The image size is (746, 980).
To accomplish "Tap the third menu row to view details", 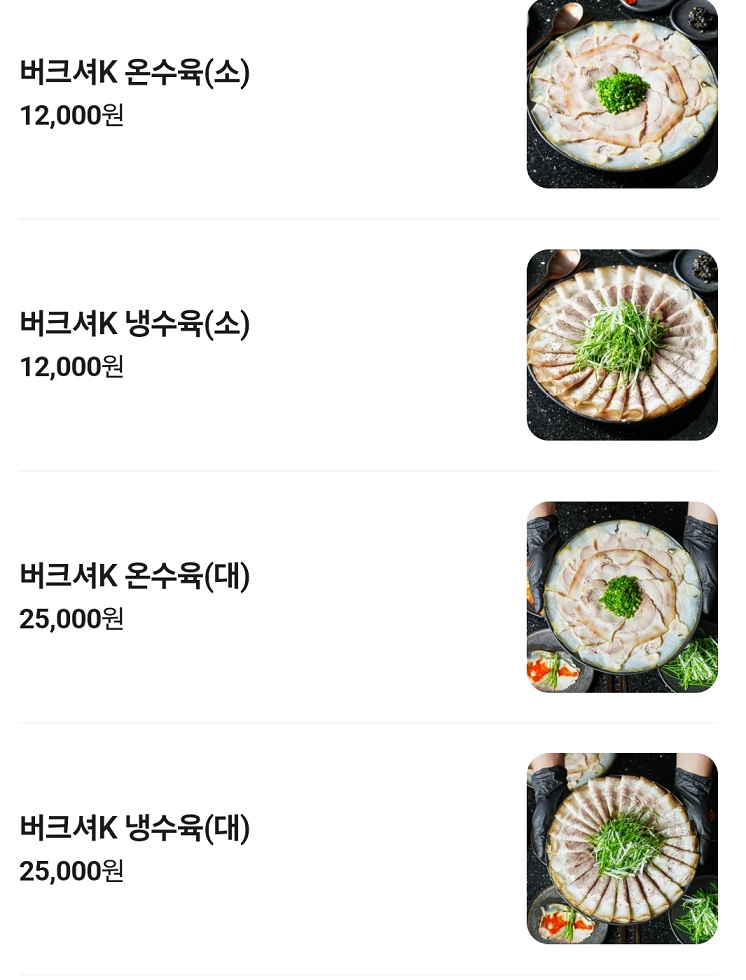I will [300, 597].
